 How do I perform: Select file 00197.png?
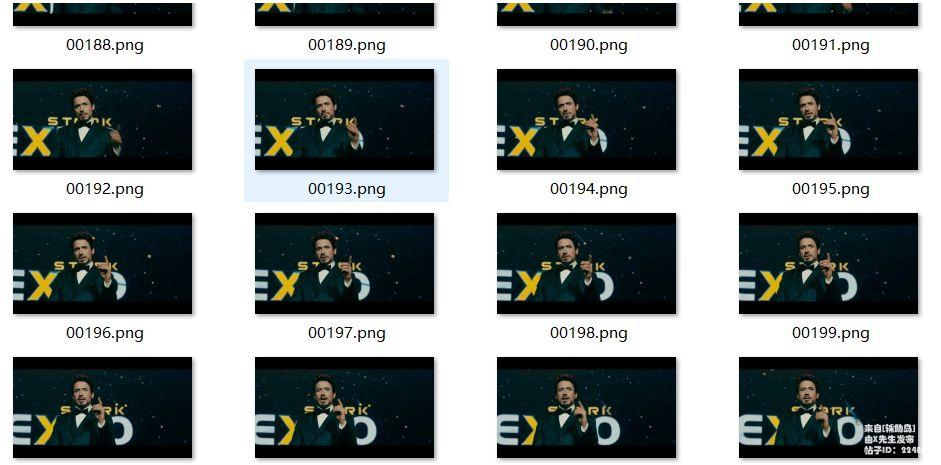344,264
